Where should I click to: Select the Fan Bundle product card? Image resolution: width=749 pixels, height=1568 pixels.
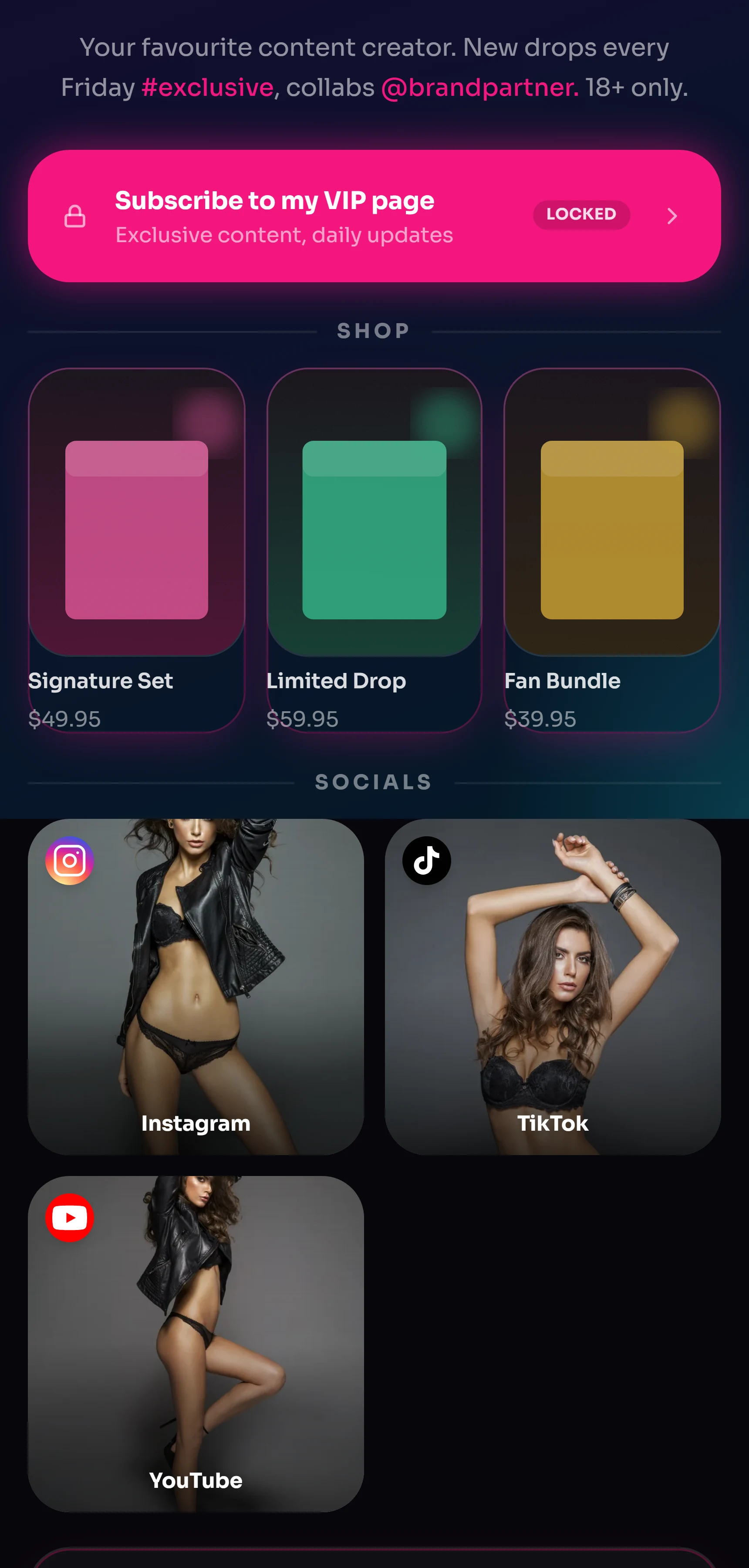coord(612,550)
